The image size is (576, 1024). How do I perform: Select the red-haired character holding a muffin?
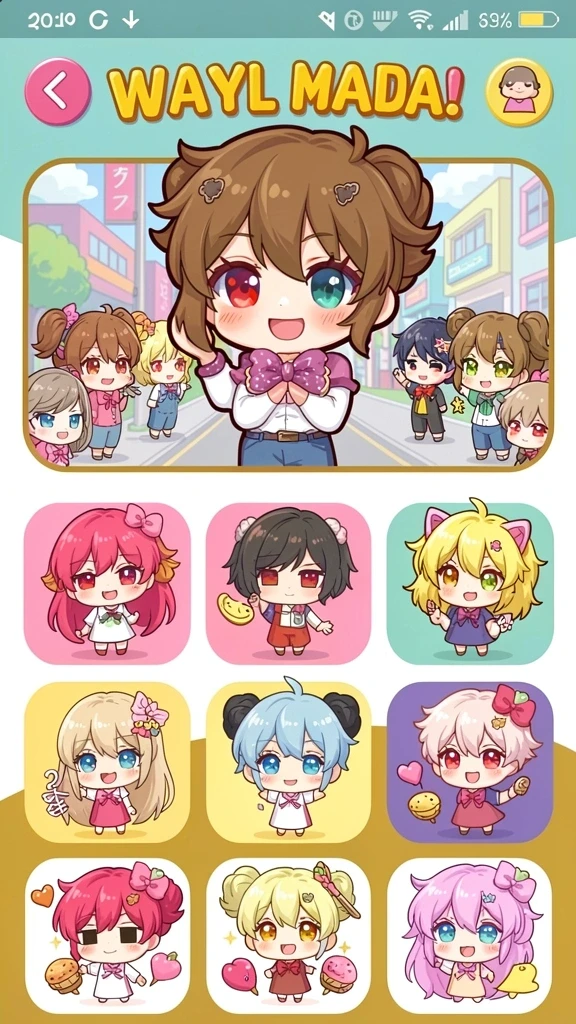click(107, 936)
